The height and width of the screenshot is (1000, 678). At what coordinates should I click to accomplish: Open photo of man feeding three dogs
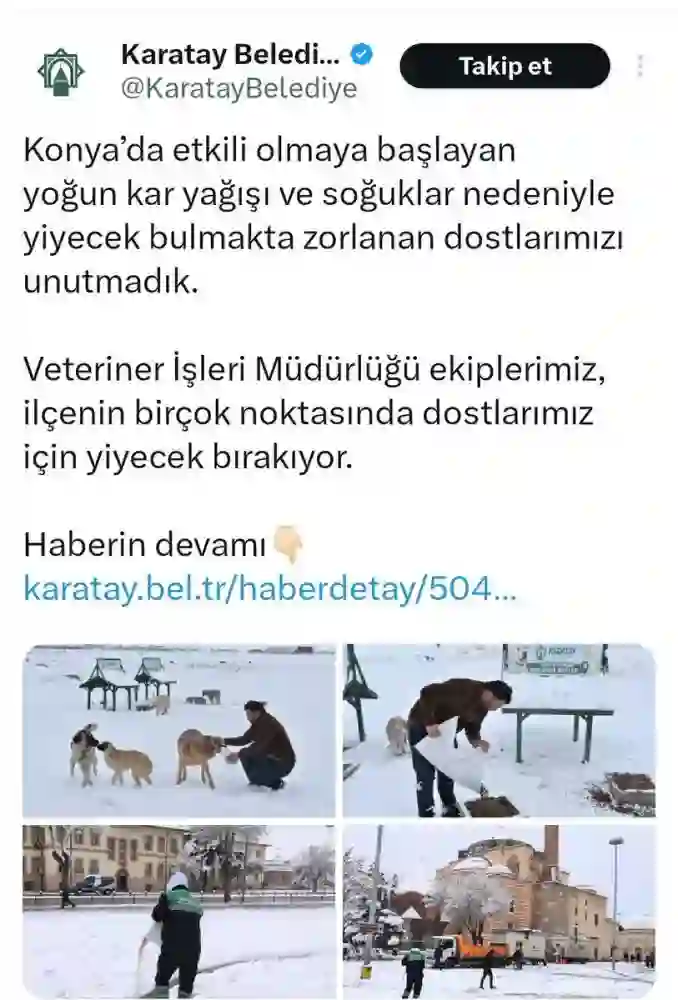tap(179, 731)
